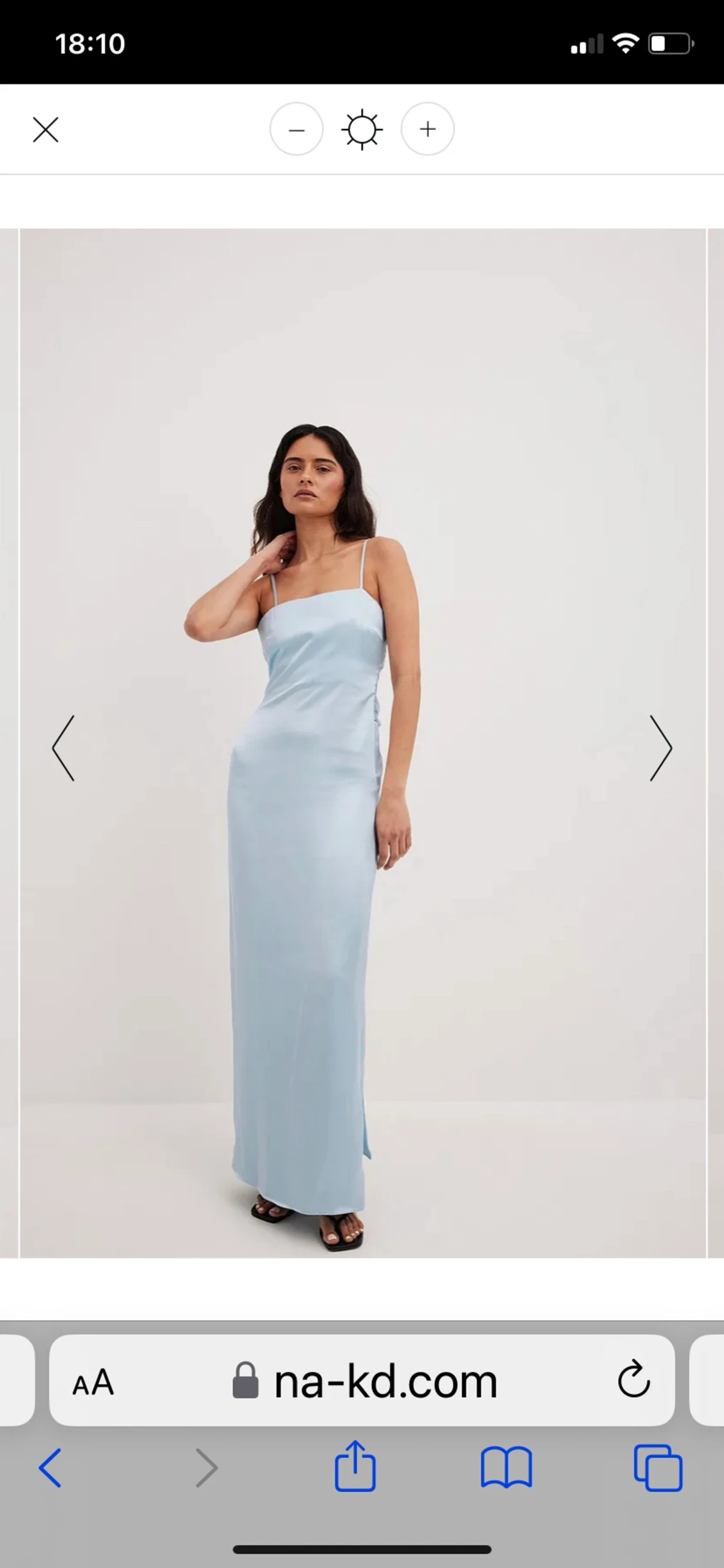724x1568 pixels.
Task: Show the previous product photo
Action: 63,748
